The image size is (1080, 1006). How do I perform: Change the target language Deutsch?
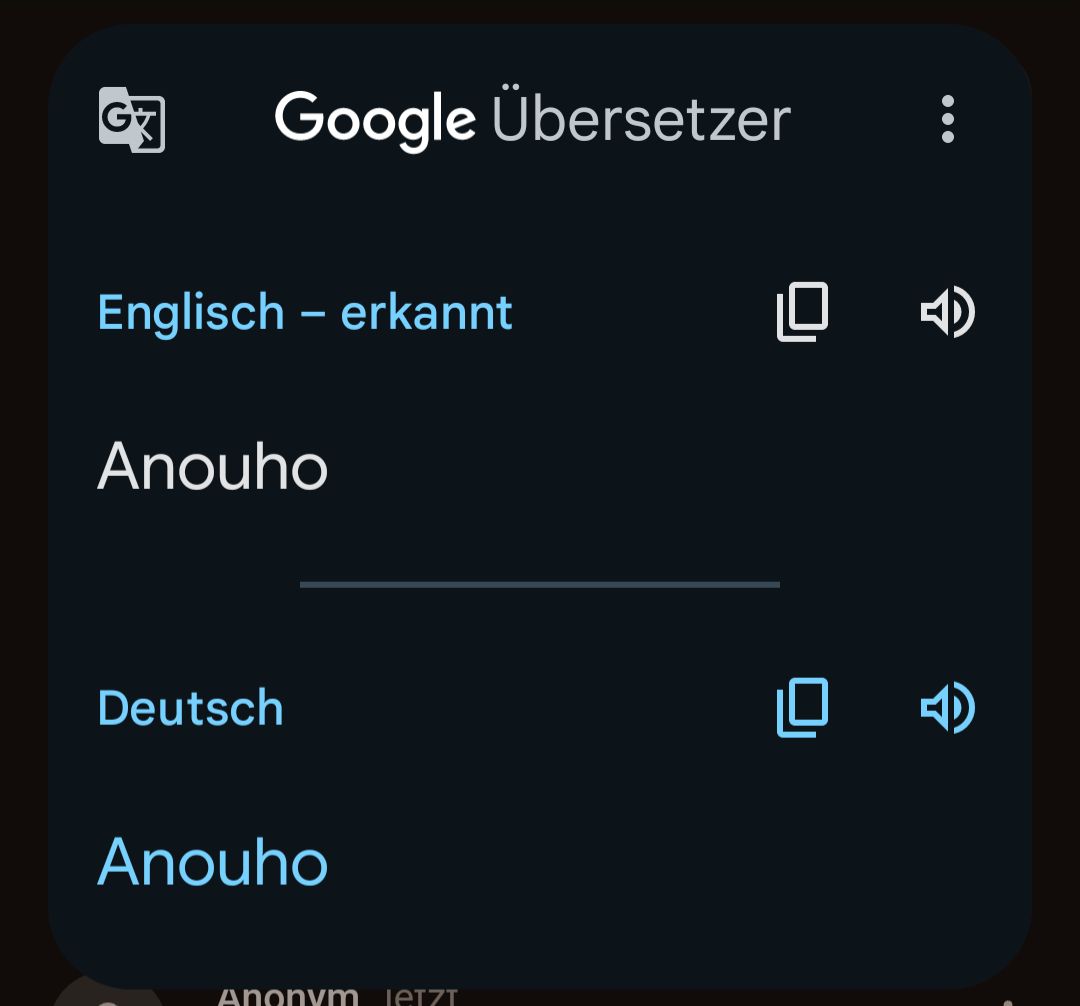click(191, 708)
